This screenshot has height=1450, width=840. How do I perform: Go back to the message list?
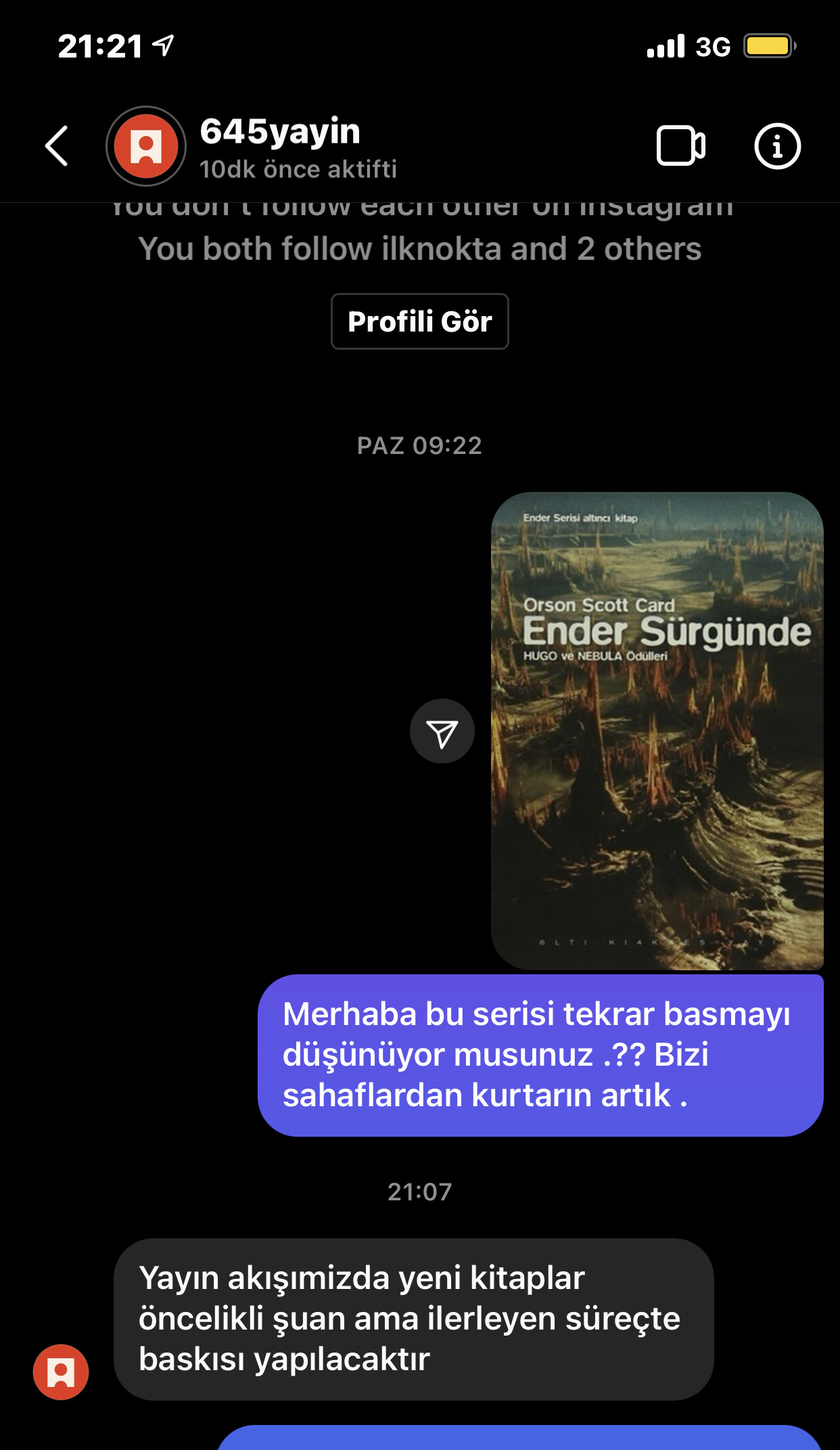57,145
